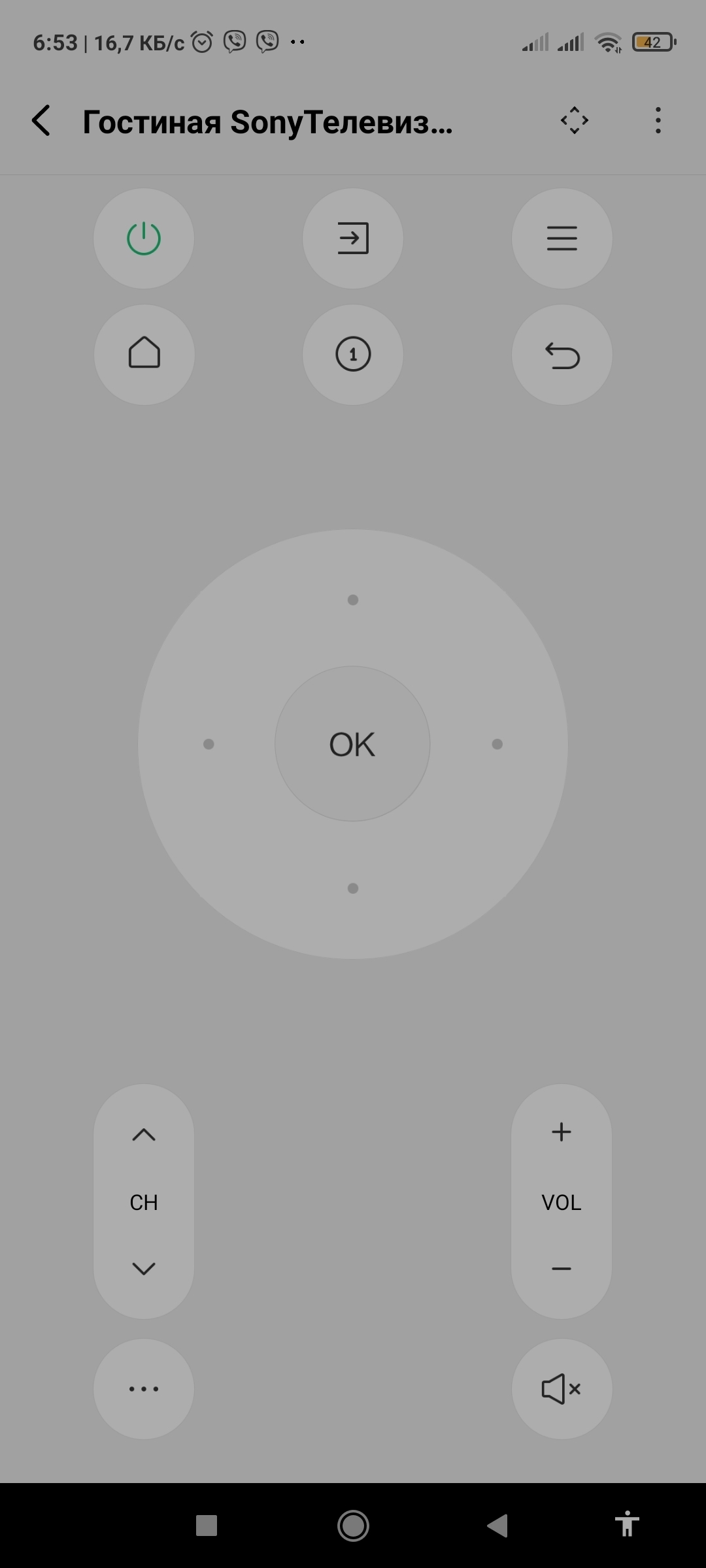Switch to the previous channel down

pos(144,1268)
